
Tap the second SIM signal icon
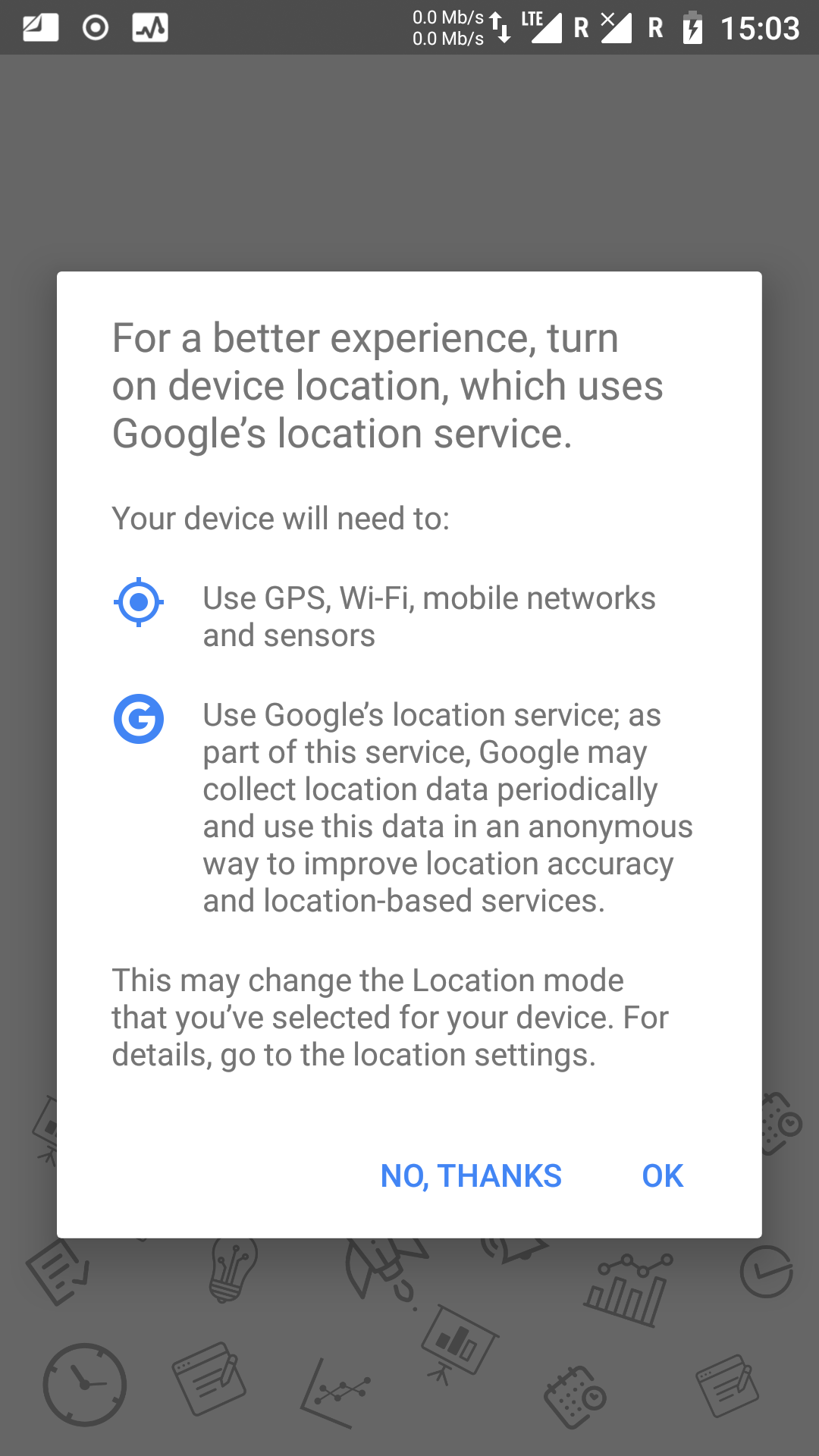tap(618, 27)
